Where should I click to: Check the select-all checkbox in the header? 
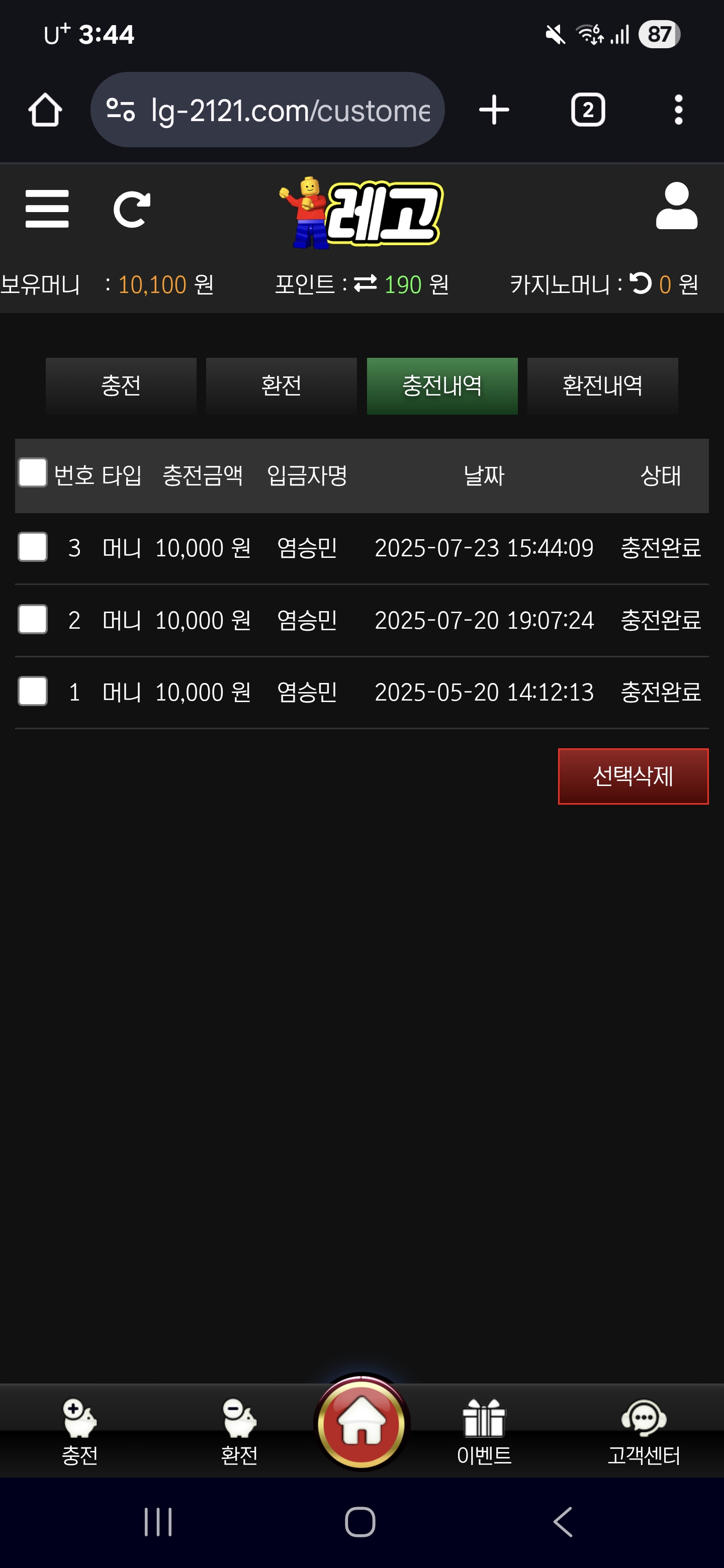(x=33, y=473)
